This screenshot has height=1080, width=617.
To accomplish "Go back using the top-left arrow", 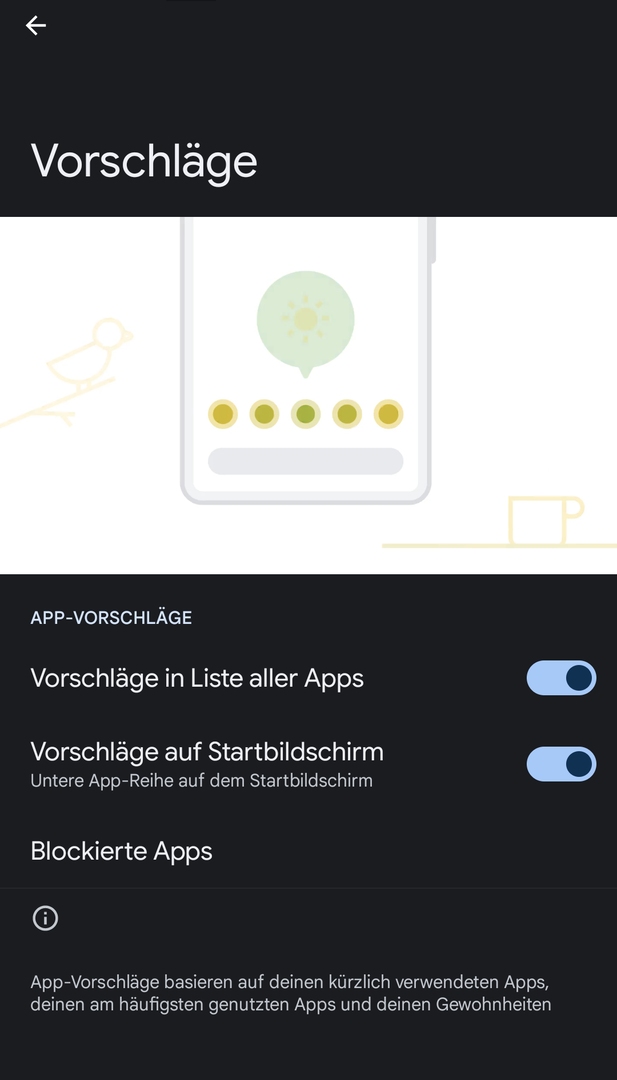I will [36, 26].
